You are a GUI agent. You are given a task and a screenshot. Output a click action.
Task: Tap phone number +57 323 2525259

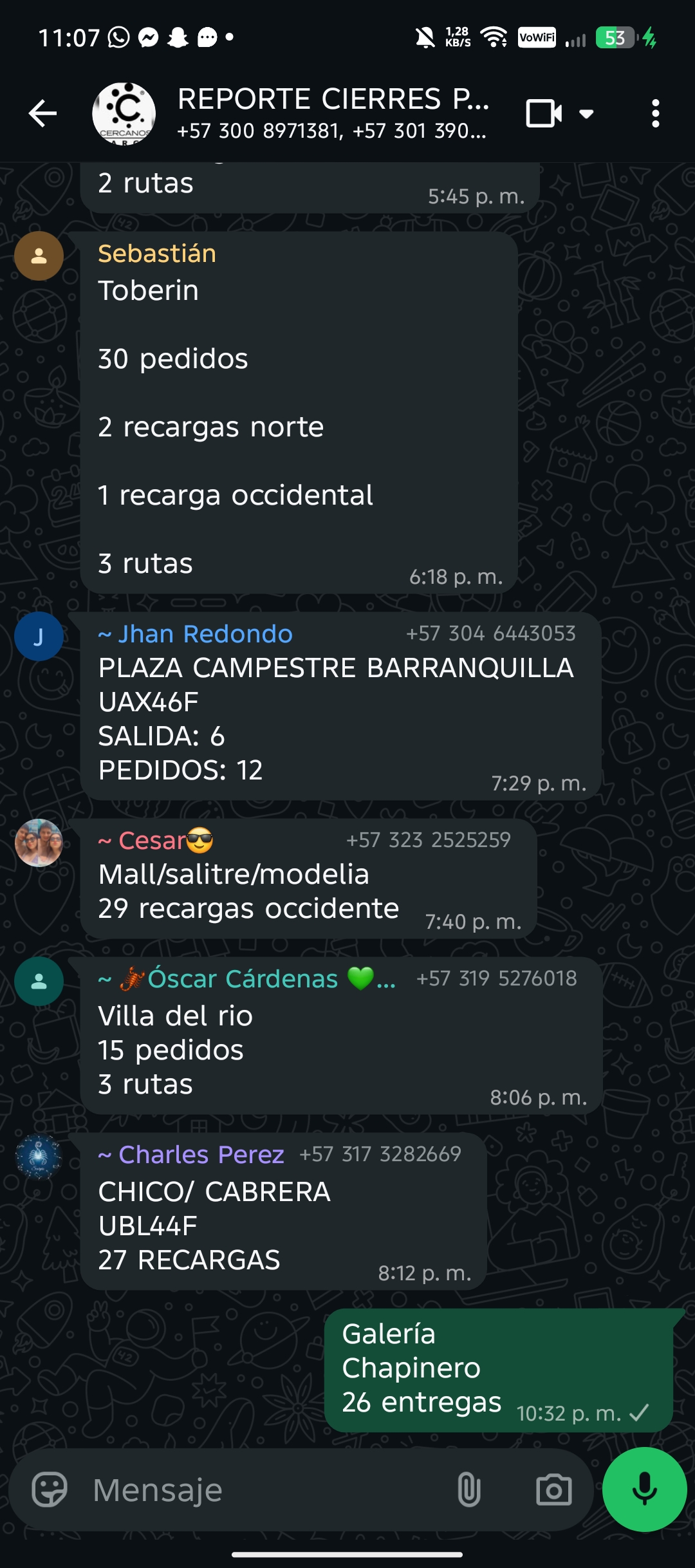(428, 840)
